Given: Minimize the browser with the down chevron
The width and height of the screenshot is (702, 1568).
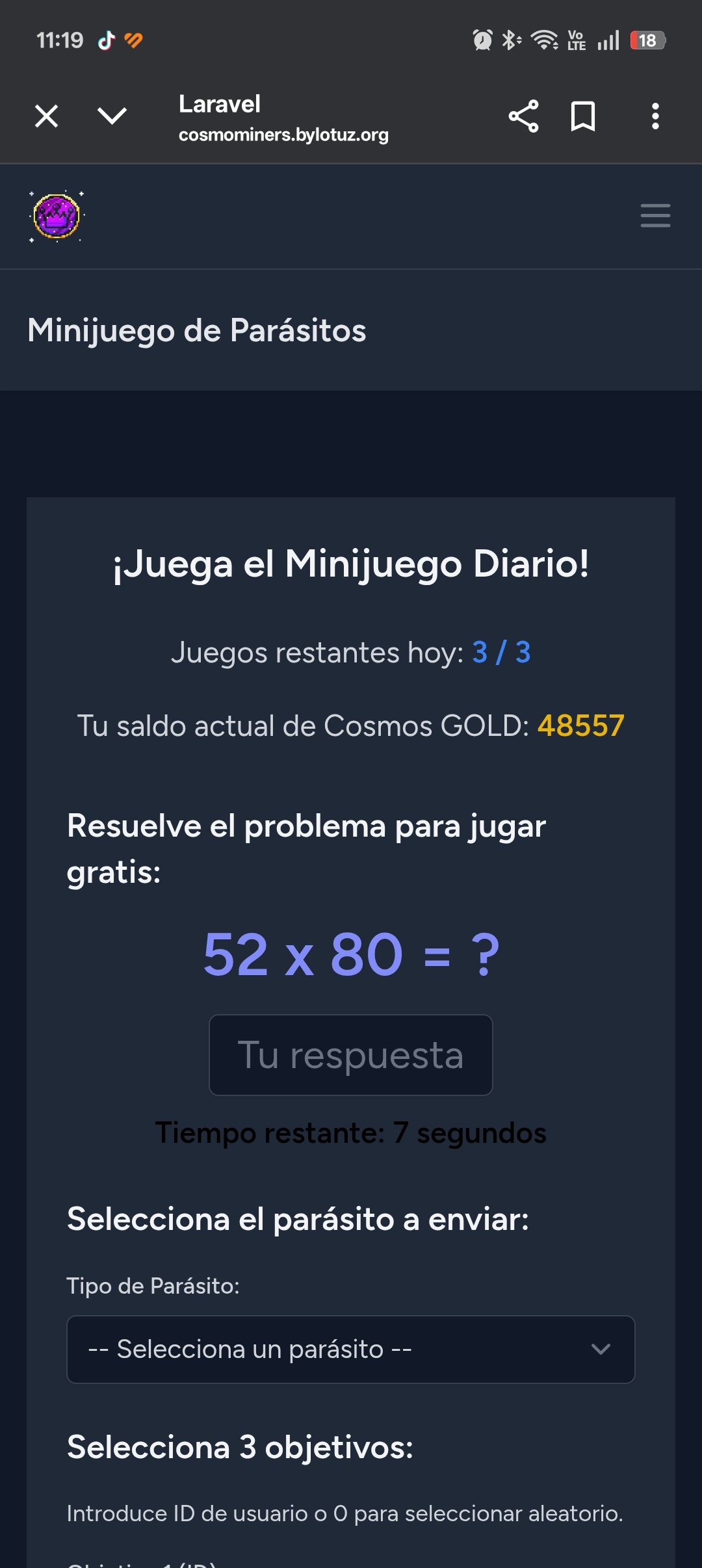Looking at the screenshot, I should click(112, 117).
